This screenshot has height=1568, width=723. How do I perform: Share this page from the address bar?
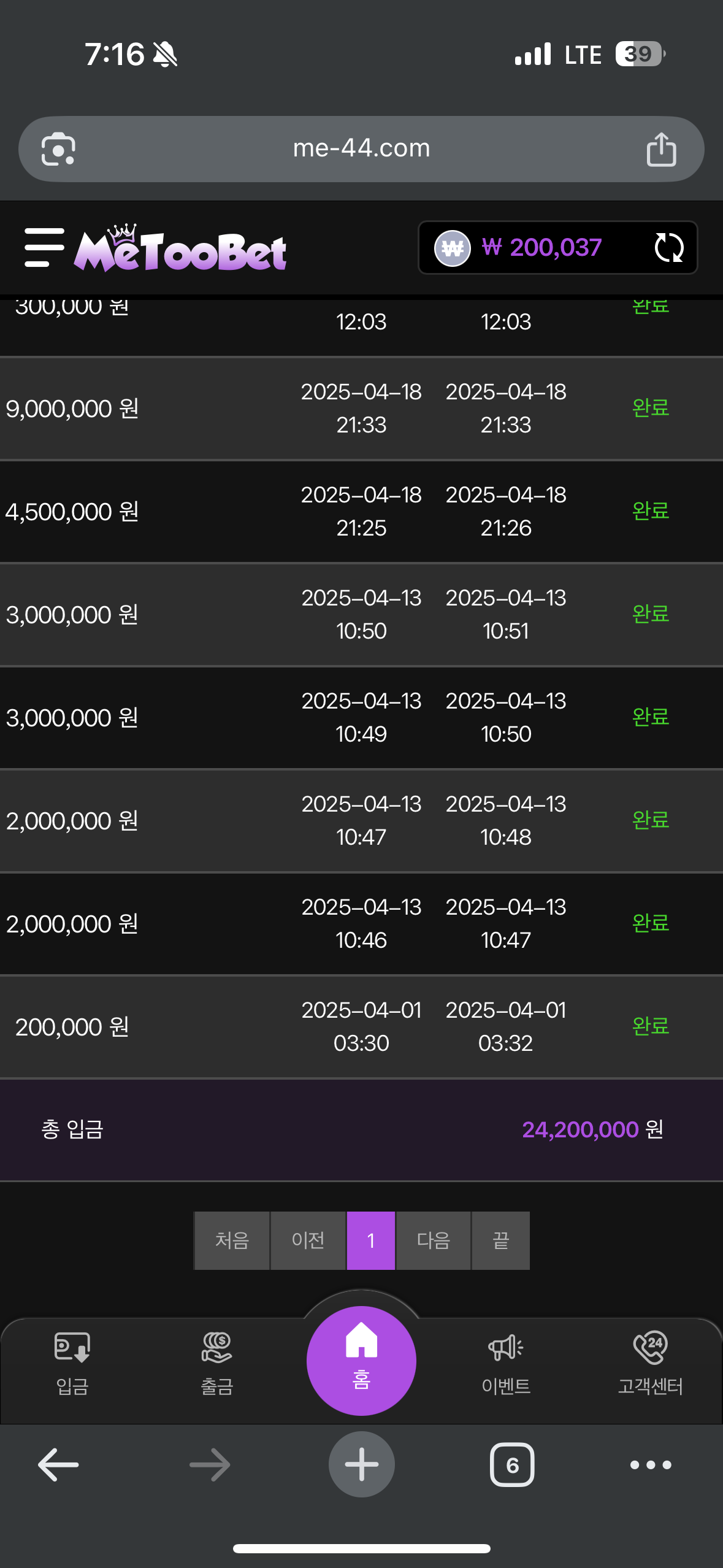click(x=661, y=149)
